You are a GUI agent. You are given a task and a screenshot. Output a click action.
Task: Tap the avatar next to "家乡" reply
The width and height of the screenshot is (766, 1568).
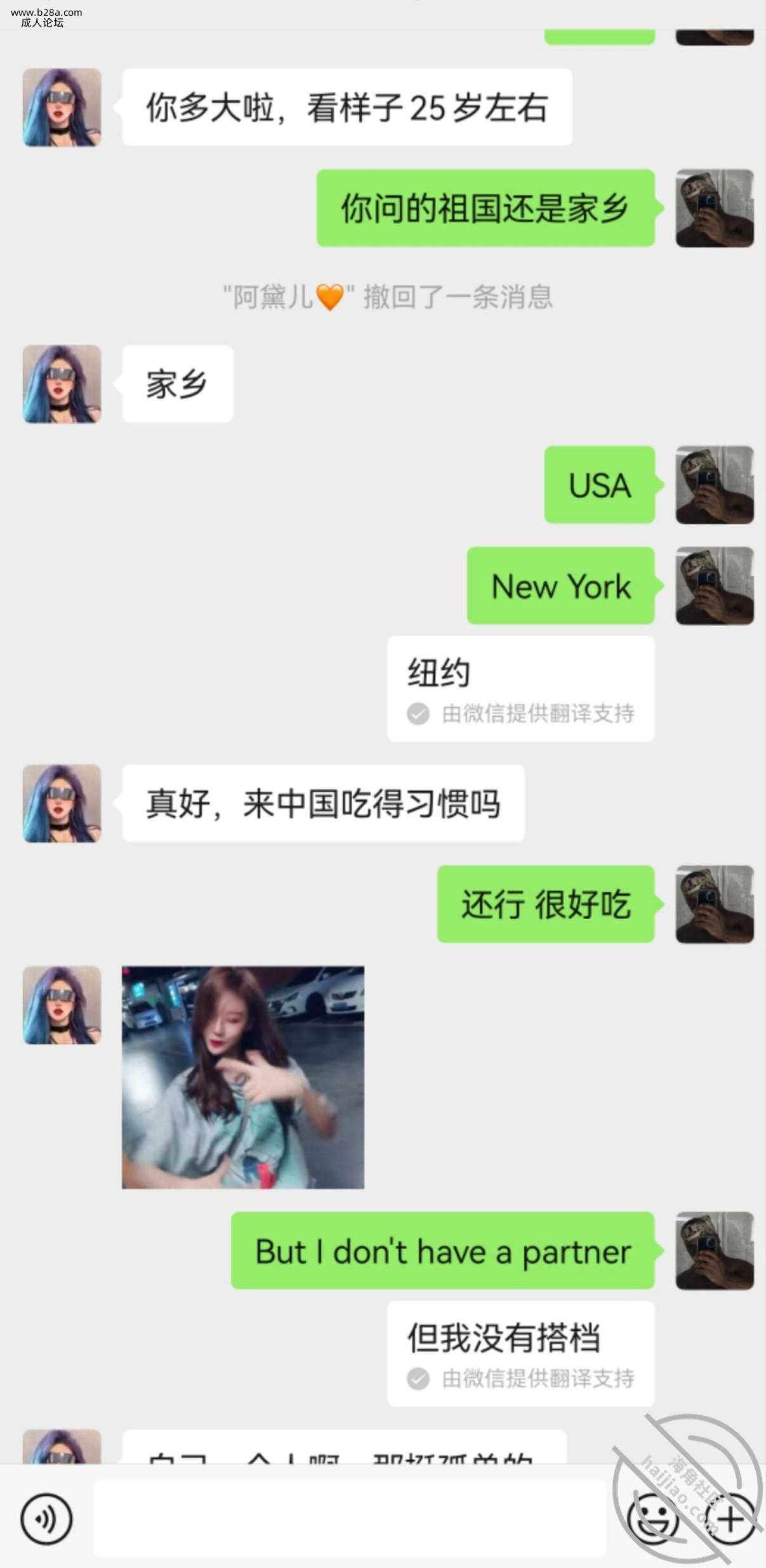tap(62, 384)
